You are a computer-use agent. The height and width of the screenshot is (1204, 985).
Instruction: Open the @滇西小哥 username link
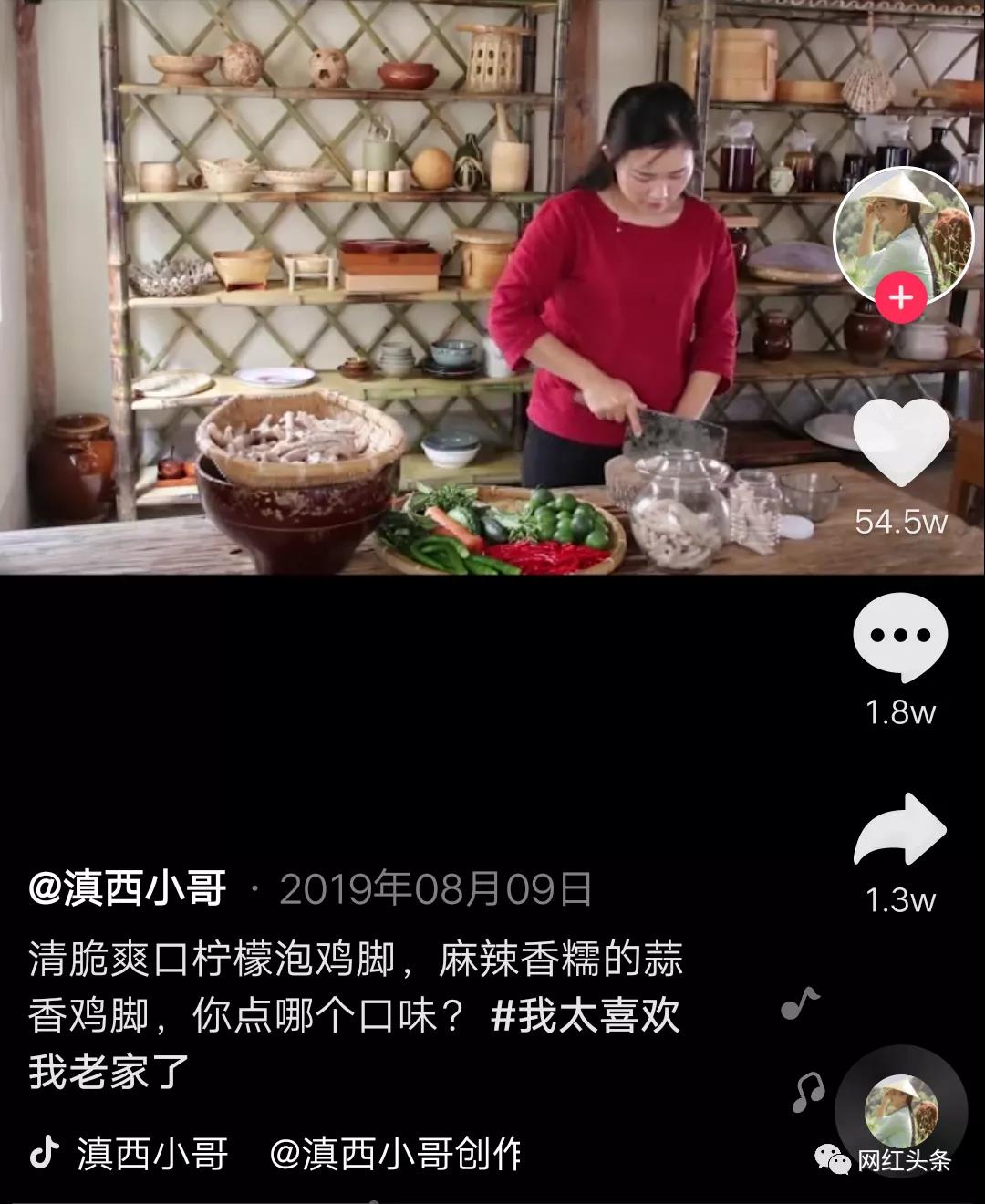click(x=127, y=887)
